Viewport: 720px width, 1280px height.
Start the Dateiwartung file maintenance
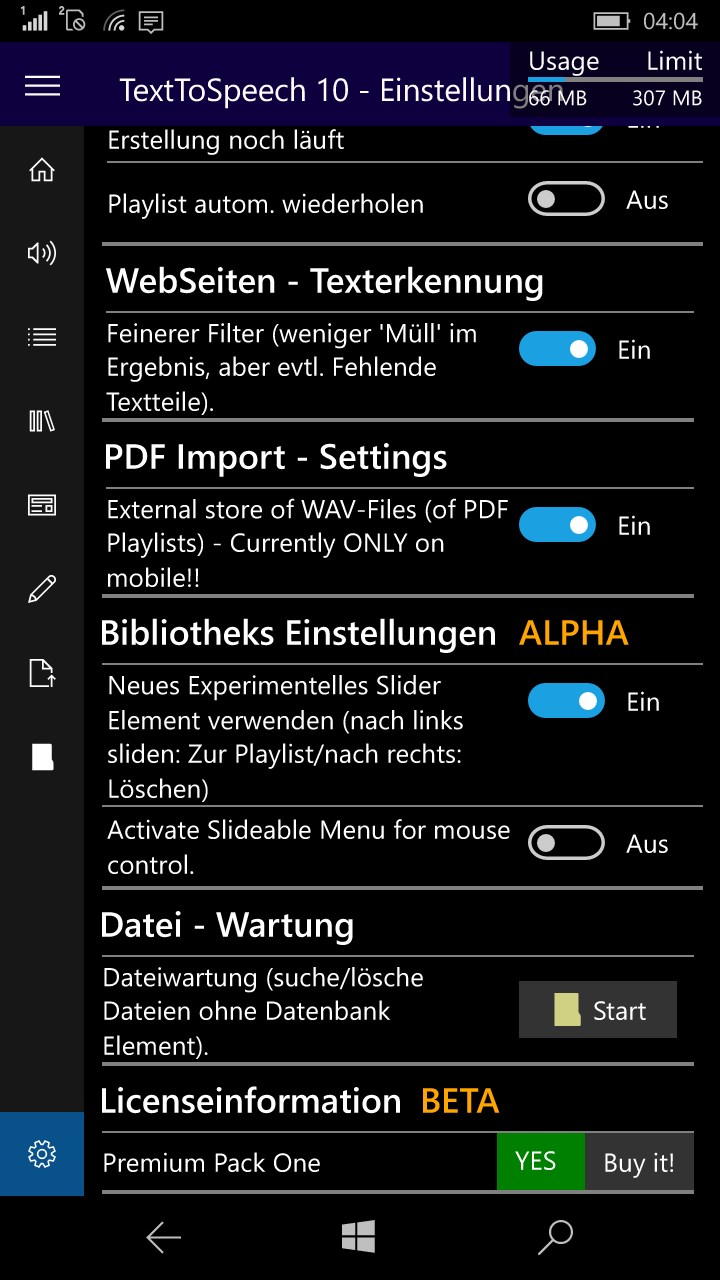coord(598,1010)
